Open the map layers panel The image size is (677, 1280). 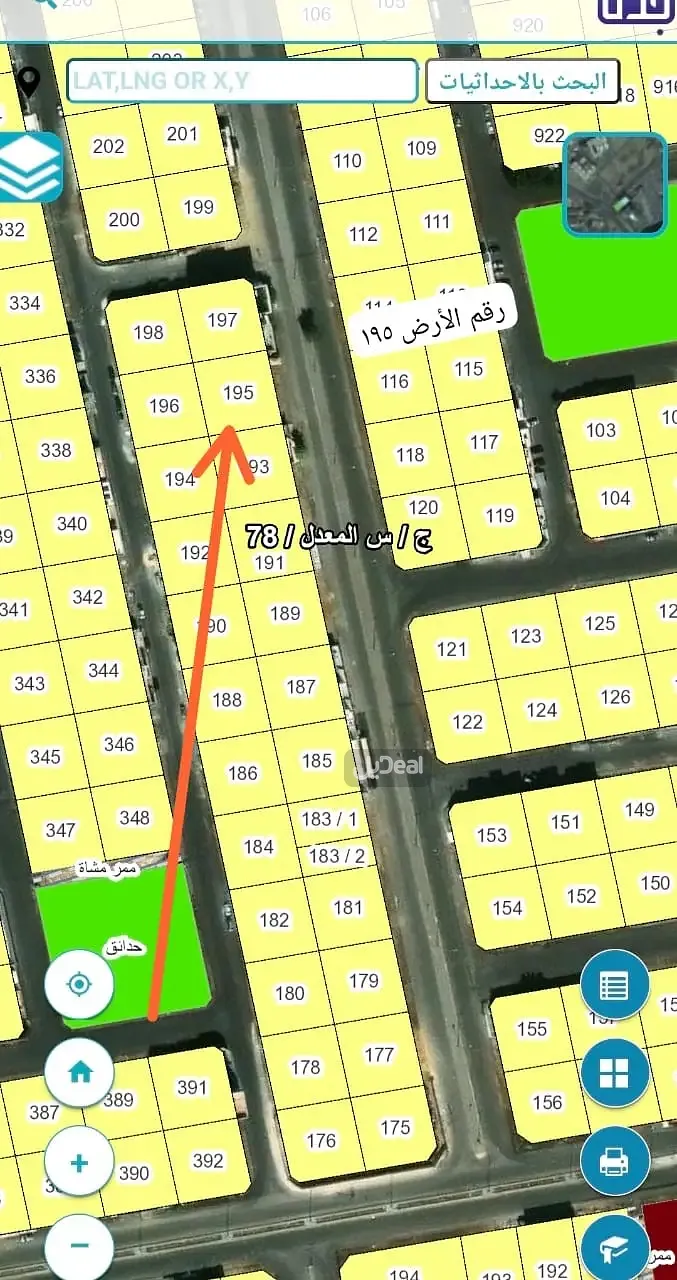pyautogui.click(x=30, y=167)
